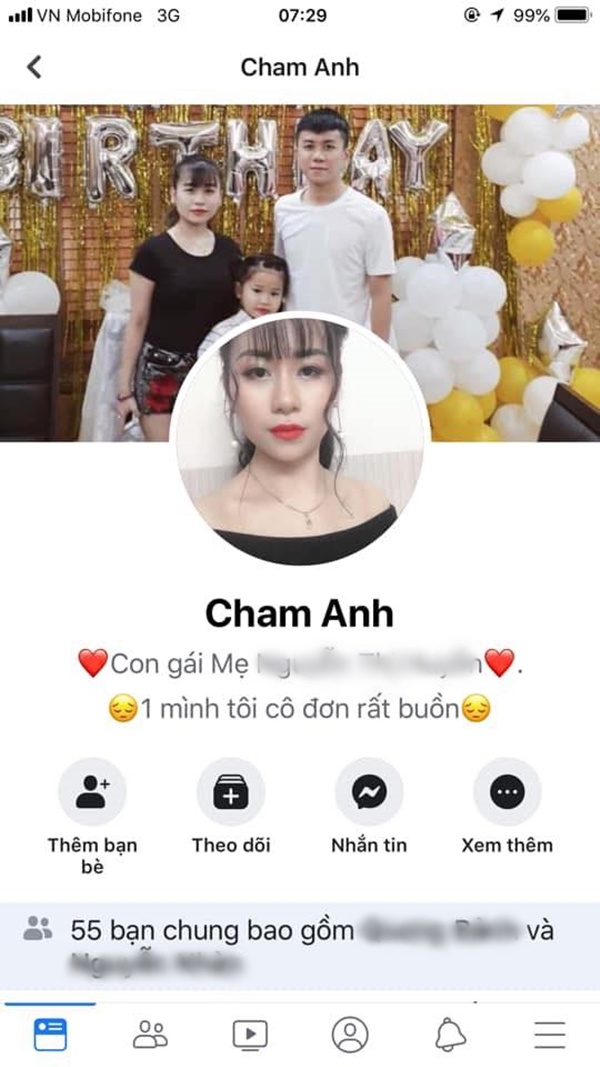Open the hamburger menu tab
This screenshot has height=1067, width=600.
550,1035
